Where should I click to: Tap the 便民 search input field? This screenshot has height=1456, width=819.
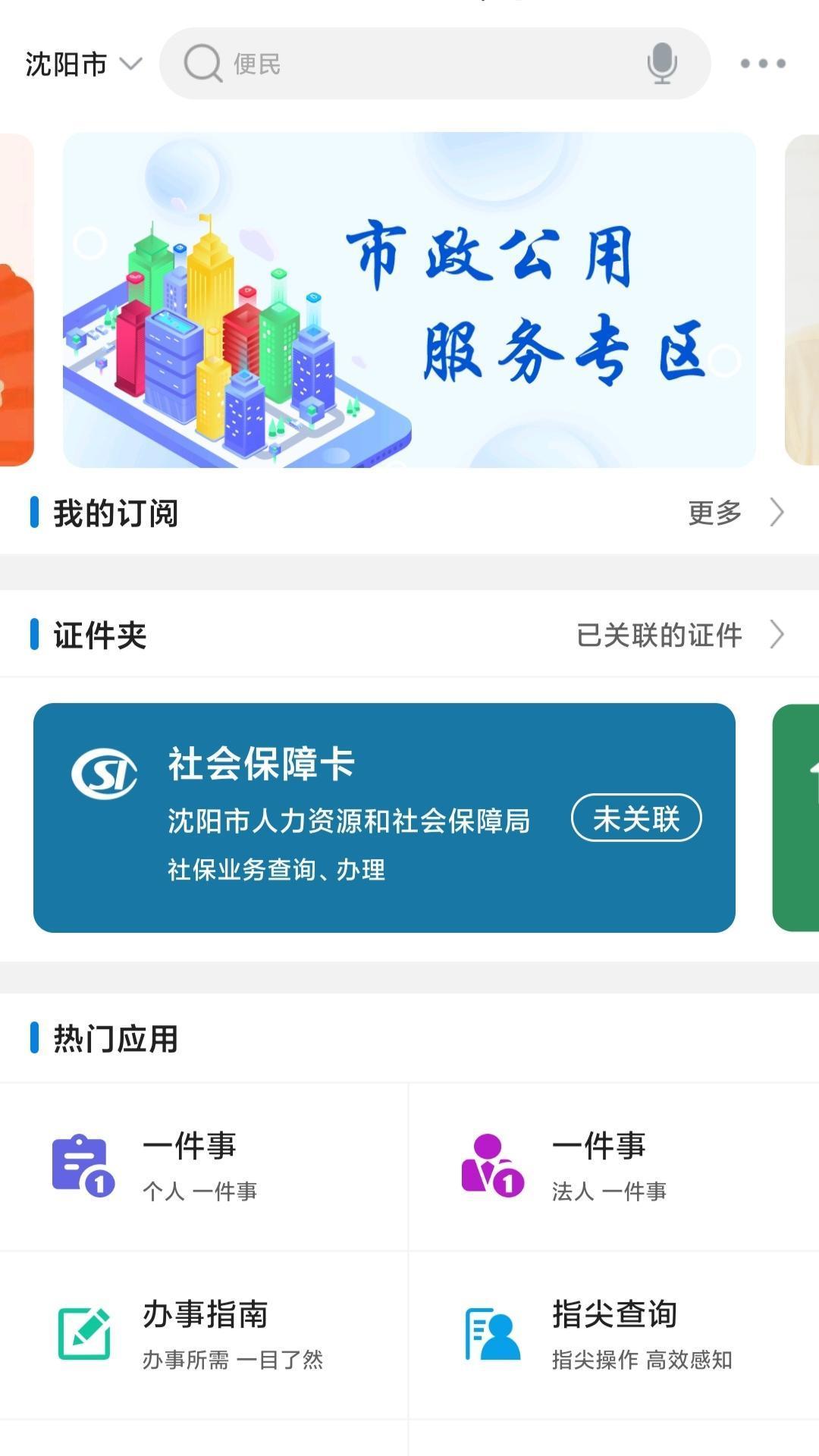point(417,63)
